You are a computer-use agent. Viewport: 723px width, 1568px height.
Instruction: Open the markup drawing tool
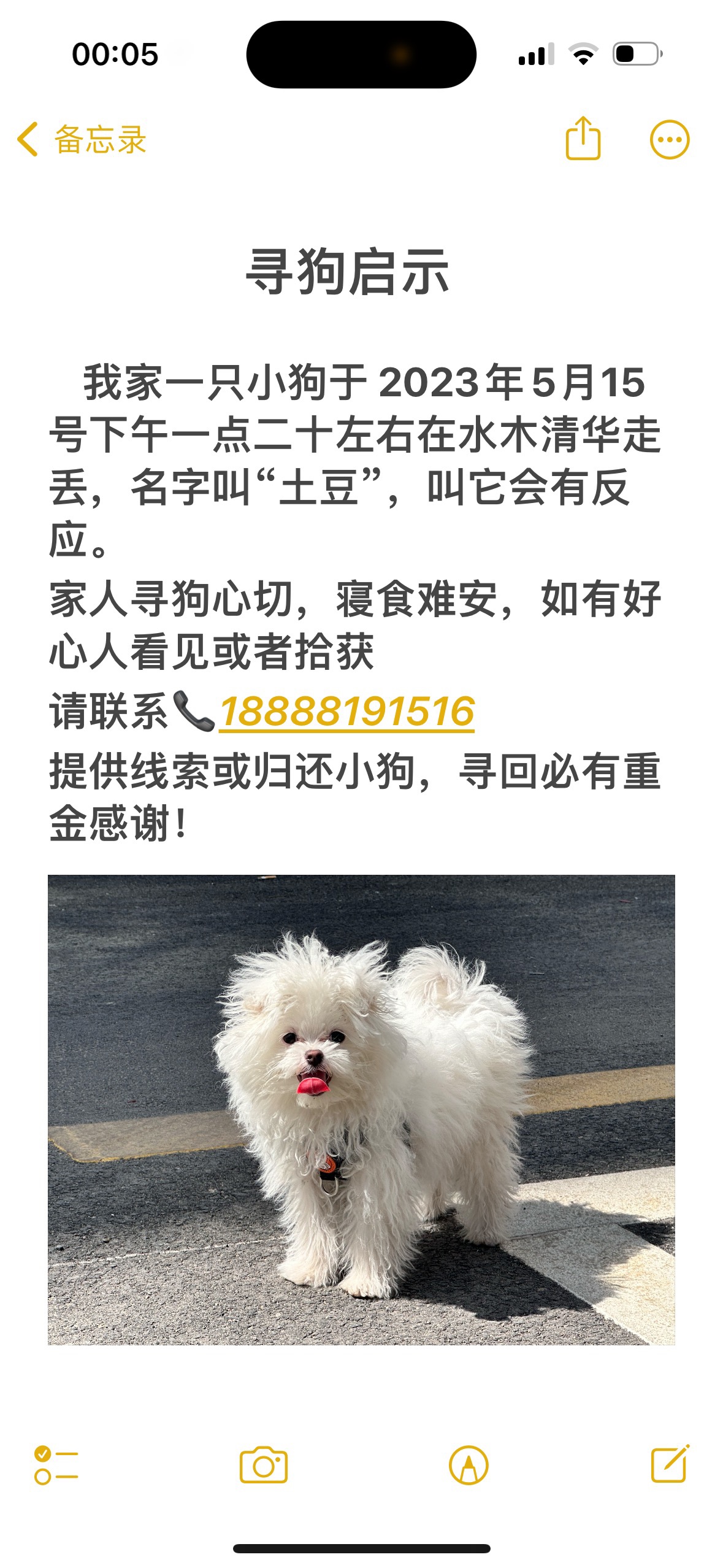point(469,1465)
